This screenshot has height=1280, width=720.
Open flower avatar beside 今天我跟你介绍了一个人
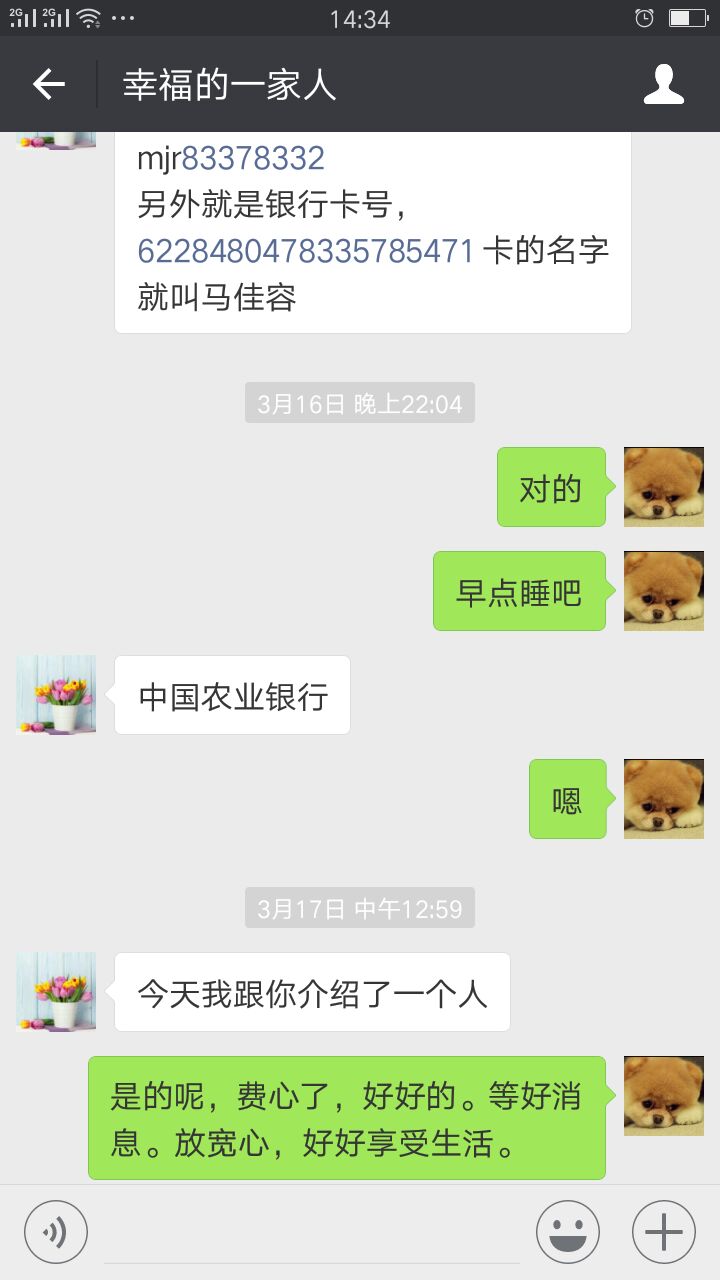tap(56, 992)
